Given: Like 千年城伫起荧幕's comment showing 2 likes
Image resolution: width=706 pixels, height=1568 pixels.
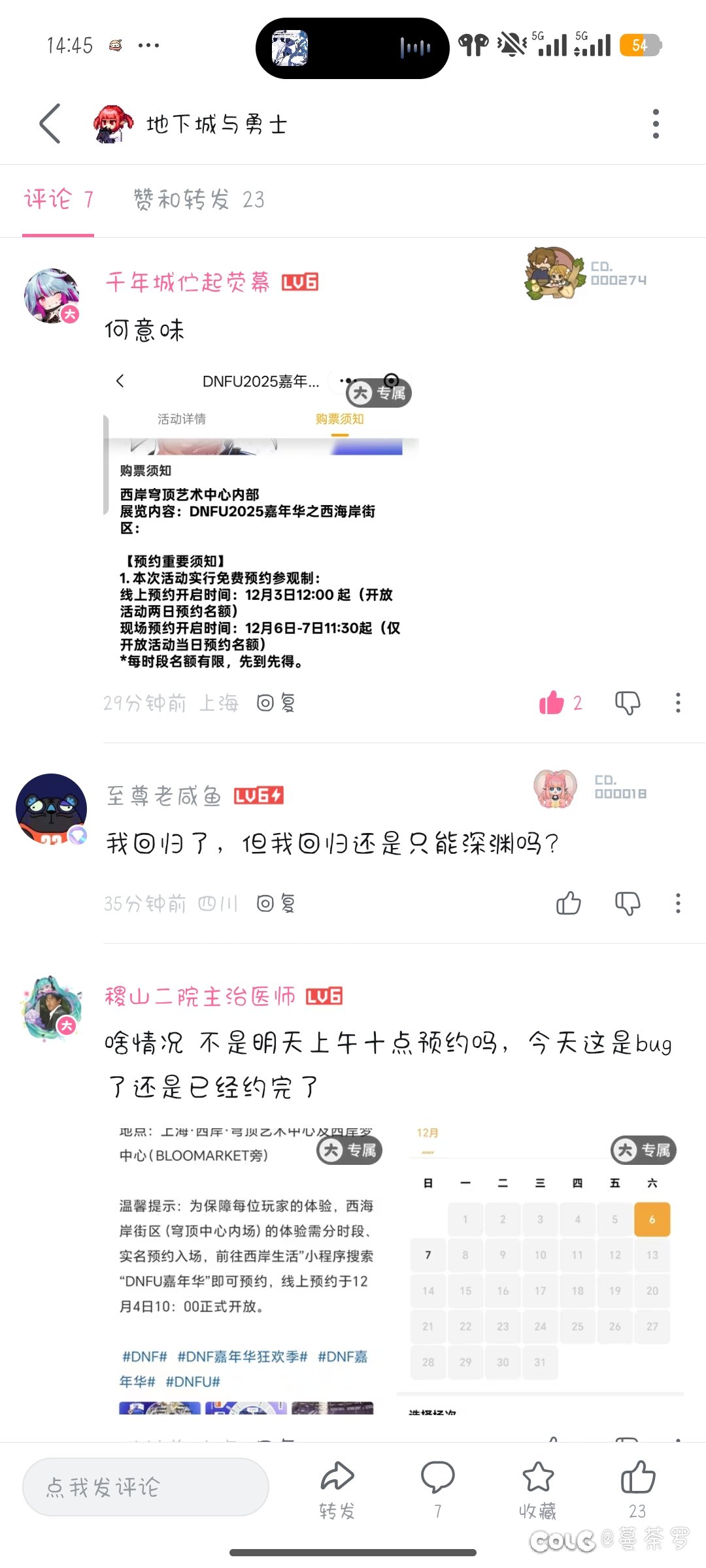Looking at the screenshot, I should [x=554, y=703].
